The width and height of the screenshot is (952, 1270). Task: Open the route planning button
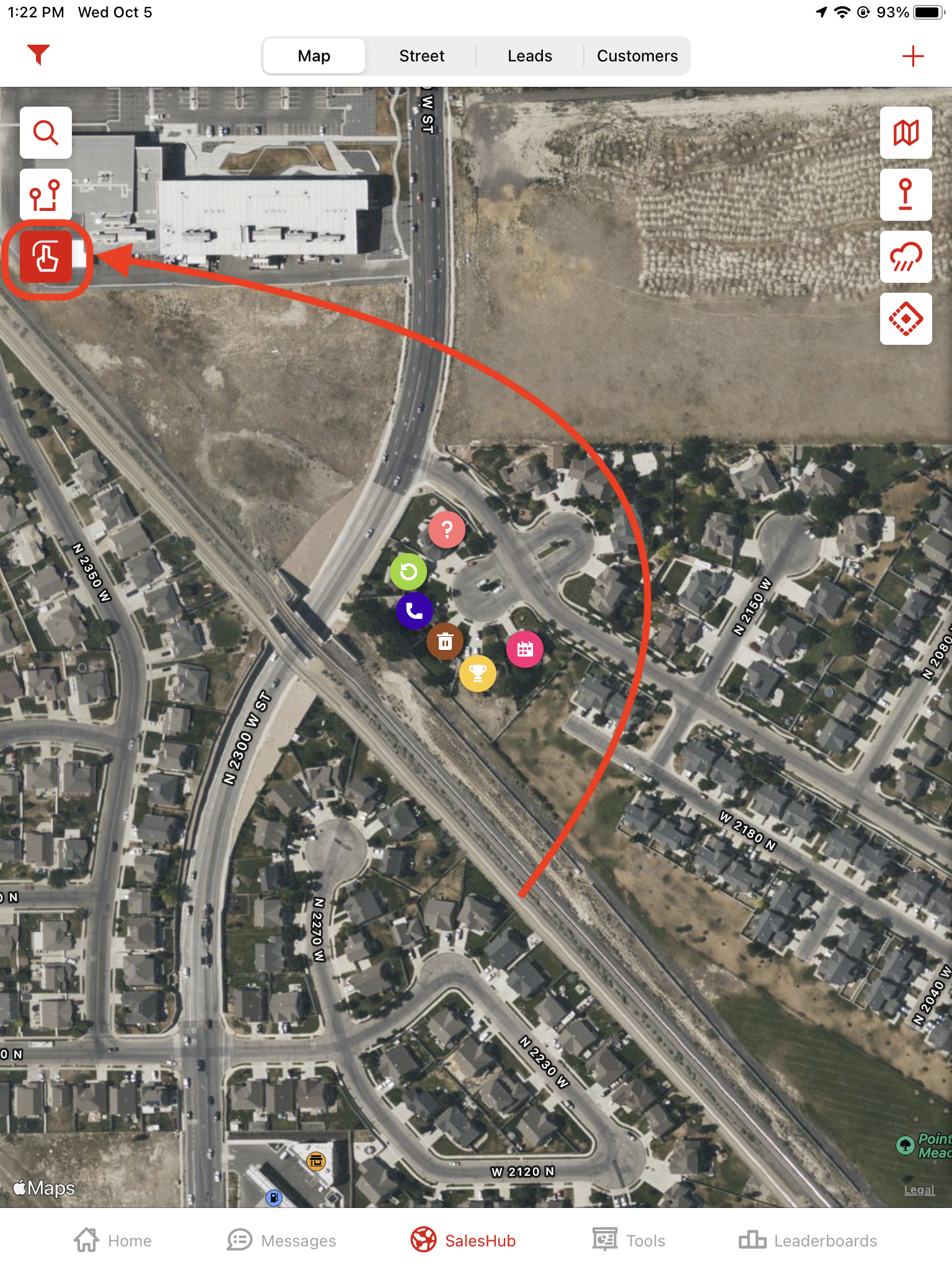click(x=46, y=195)
